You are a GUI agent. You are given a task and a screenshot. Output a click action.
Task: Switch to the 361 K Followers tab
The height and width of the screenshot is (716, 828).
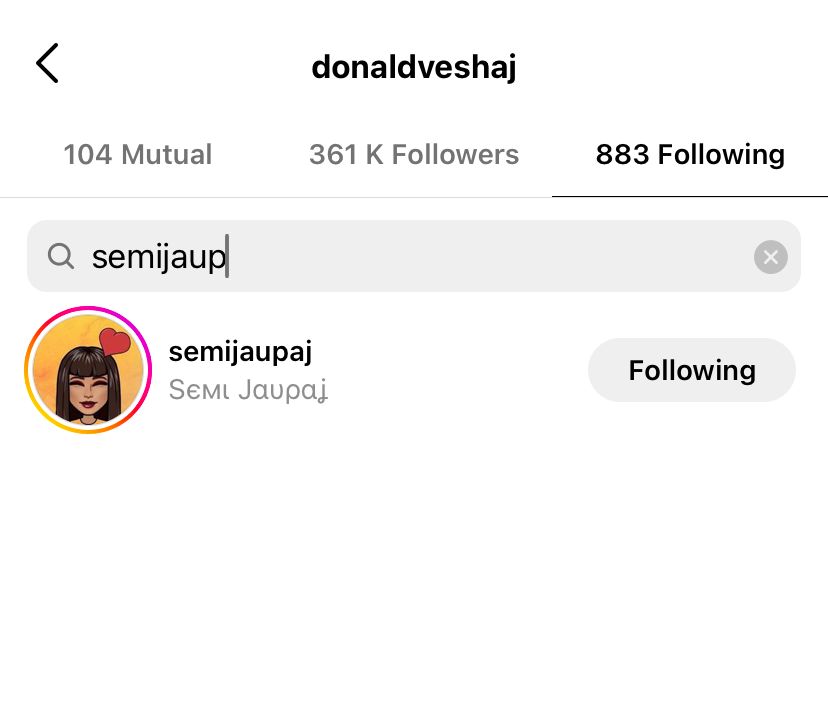pos(414,155)
